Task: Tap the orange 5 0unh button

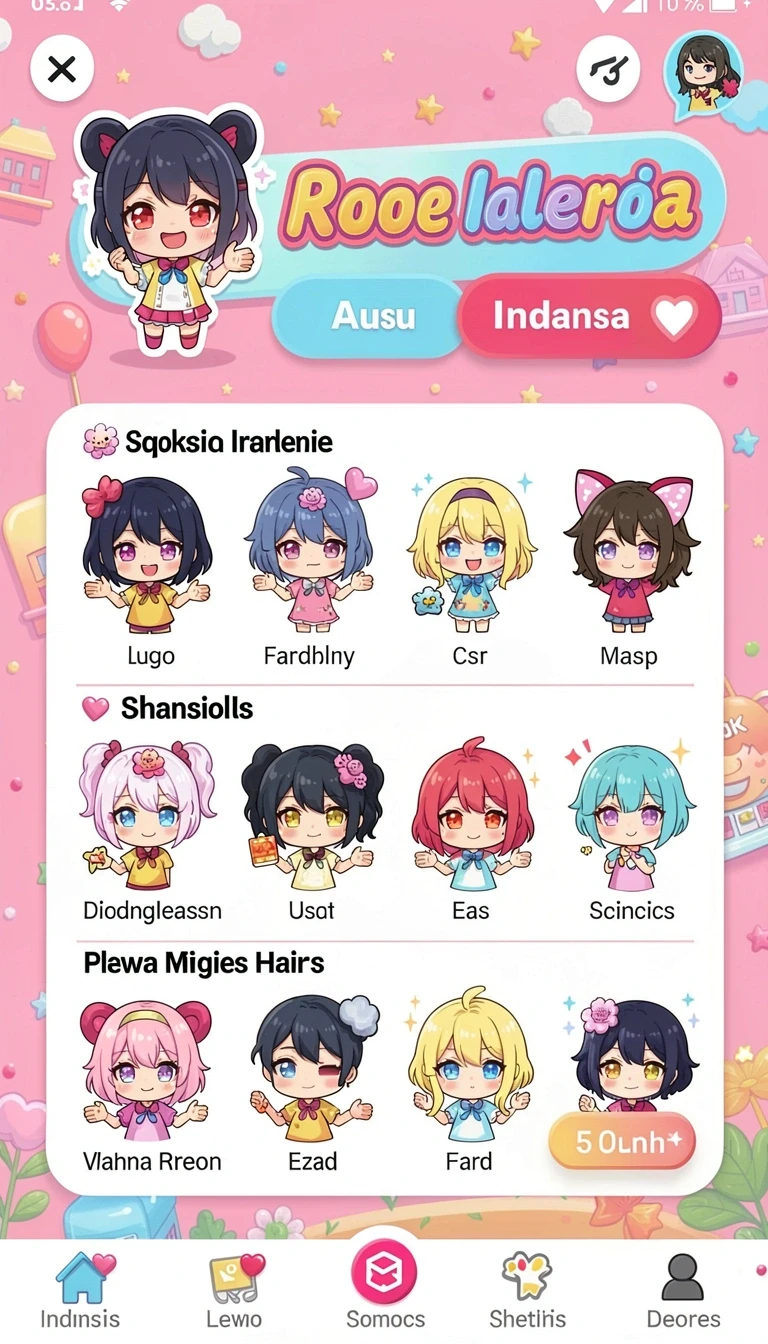Action: 622,1141
